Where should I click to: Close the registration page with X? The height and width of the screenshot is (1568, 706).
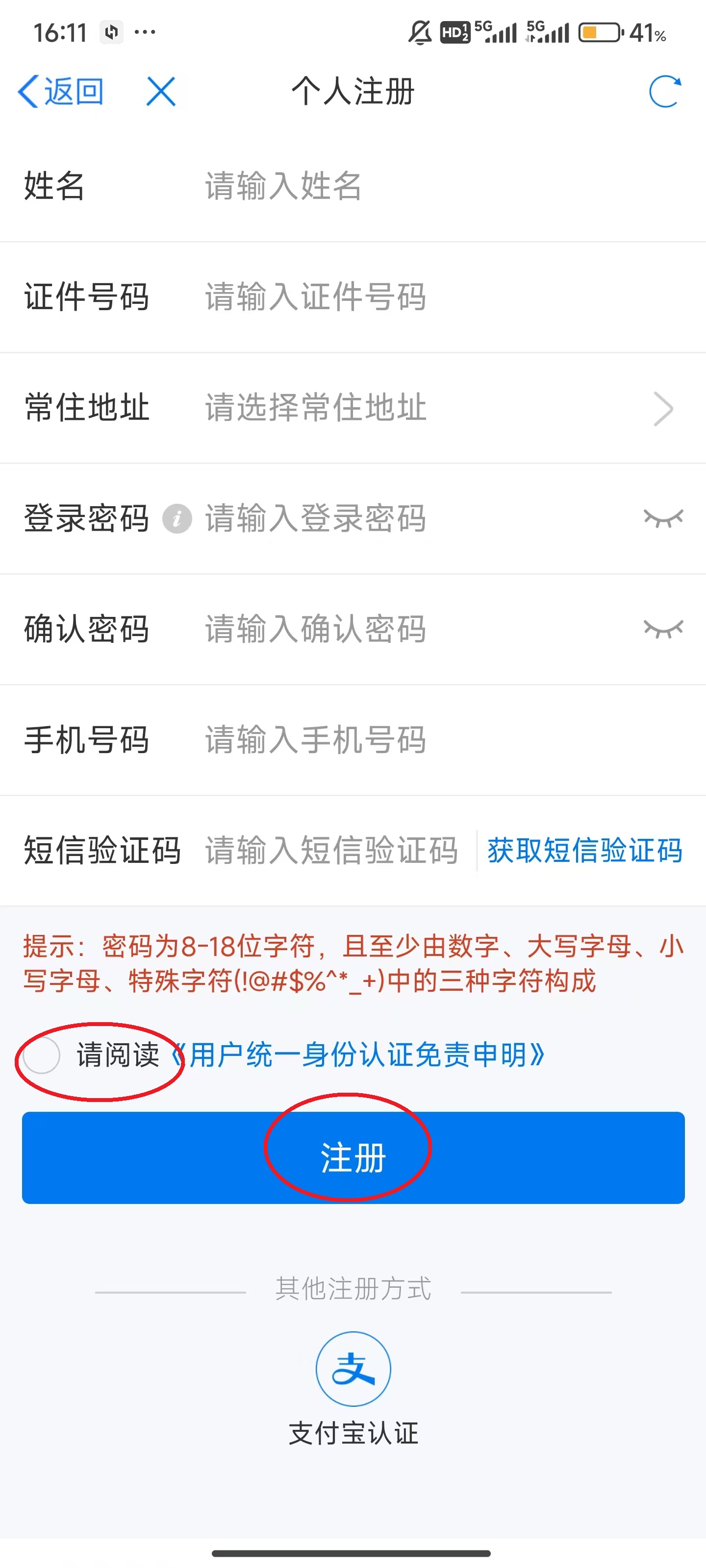point(161,92)
